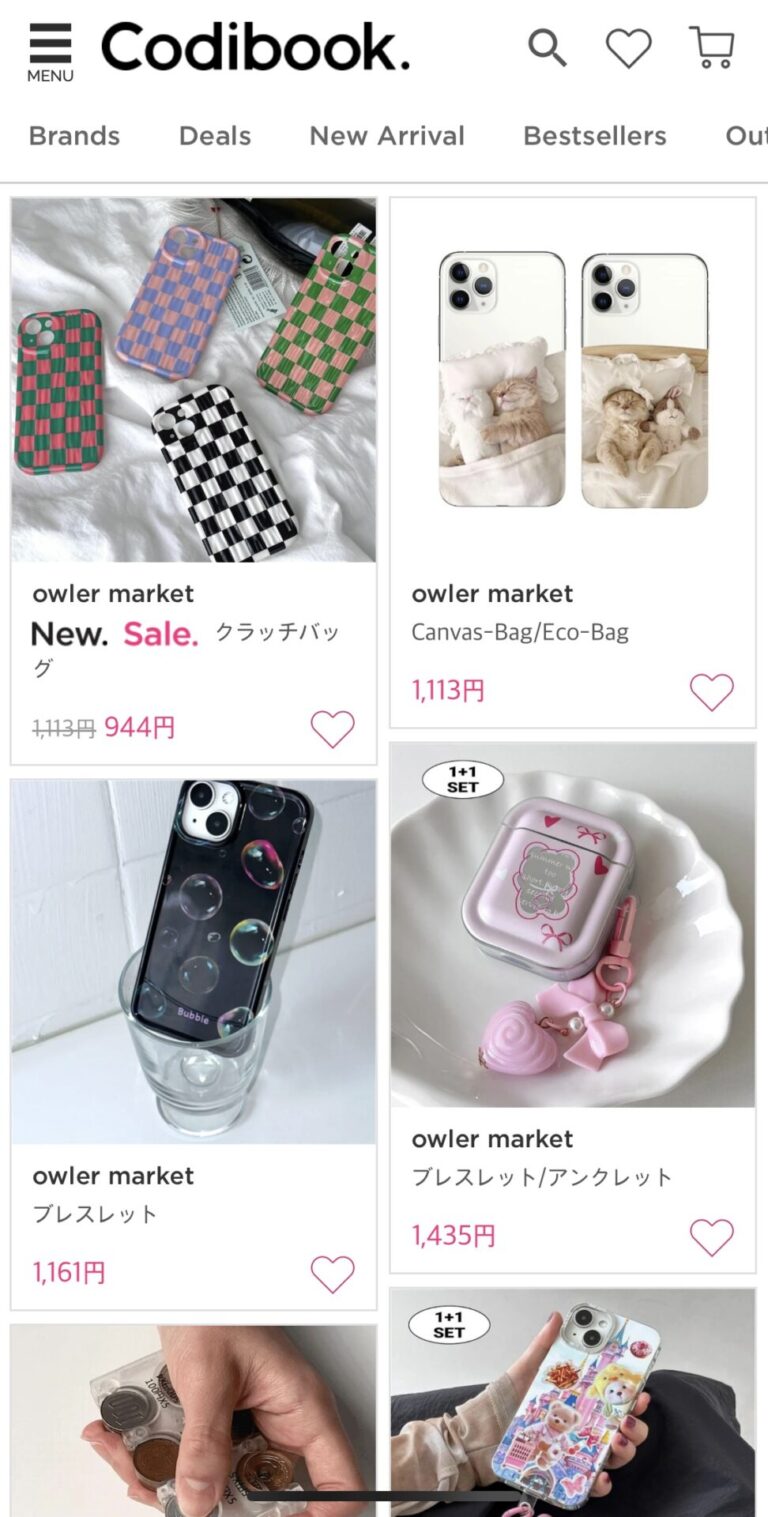Switch to the Brands tab
Screen dimensions: 768x1517
click(x=74, y=136)
